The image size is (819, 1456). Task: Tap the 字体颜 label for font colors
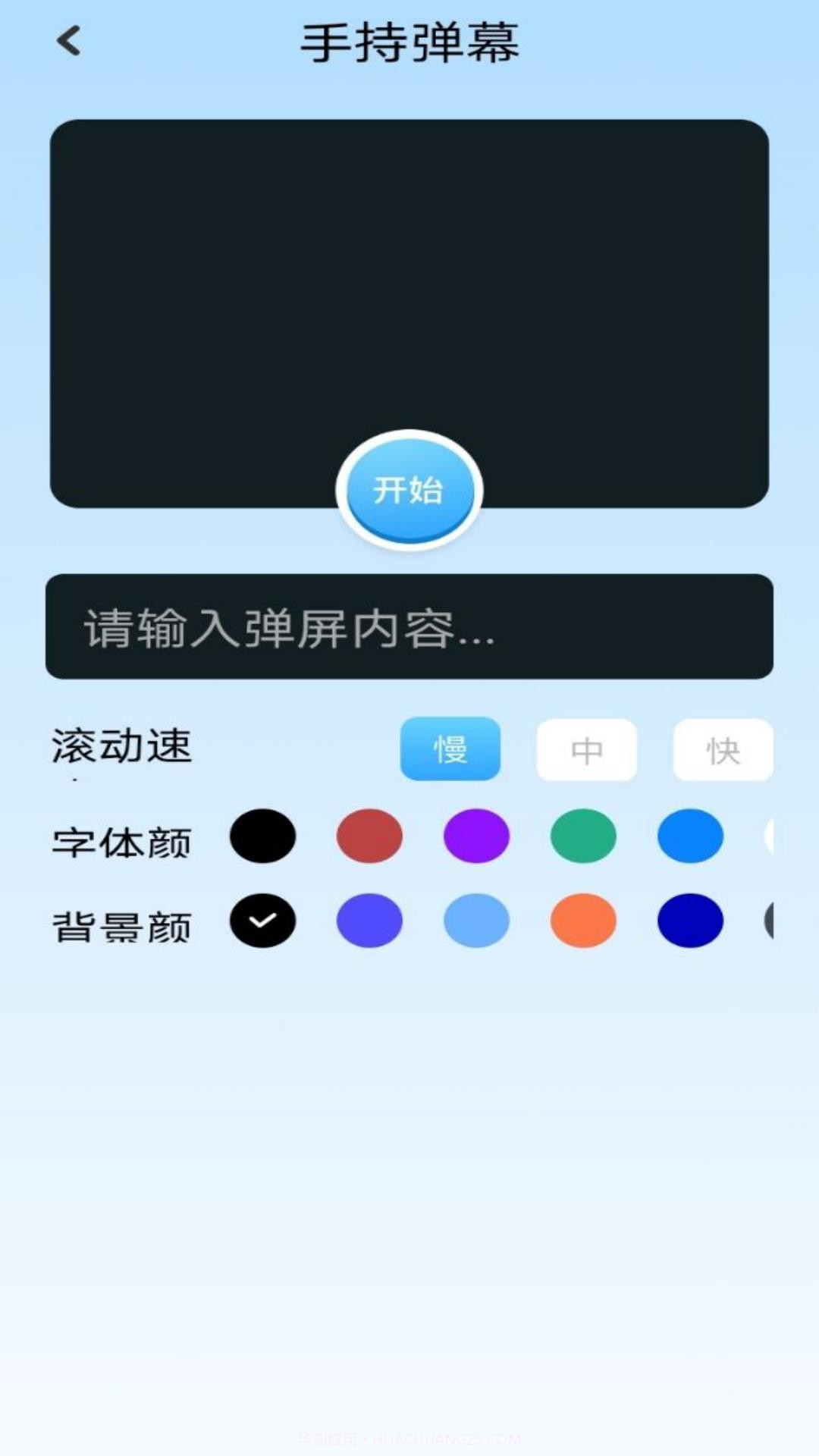point(123,840)
